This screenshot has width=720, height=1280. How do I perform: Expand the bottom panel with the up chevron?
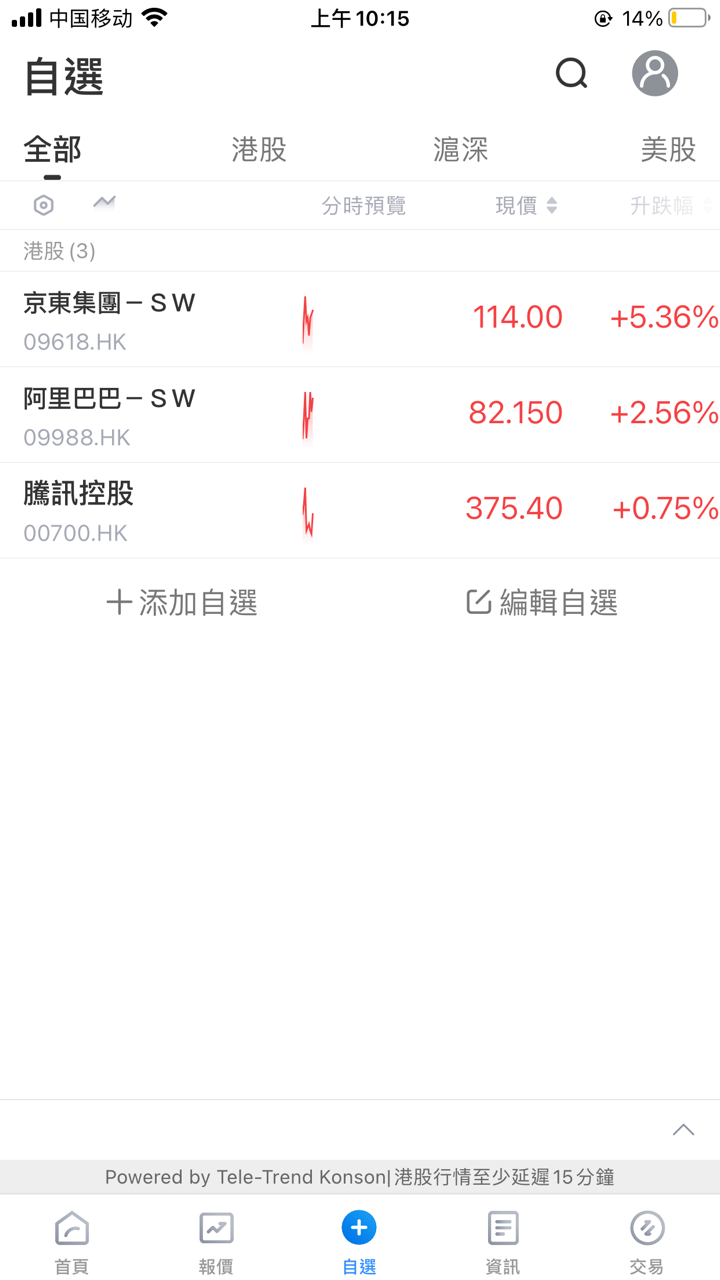pyautogui.click(x=683, y=1130)
